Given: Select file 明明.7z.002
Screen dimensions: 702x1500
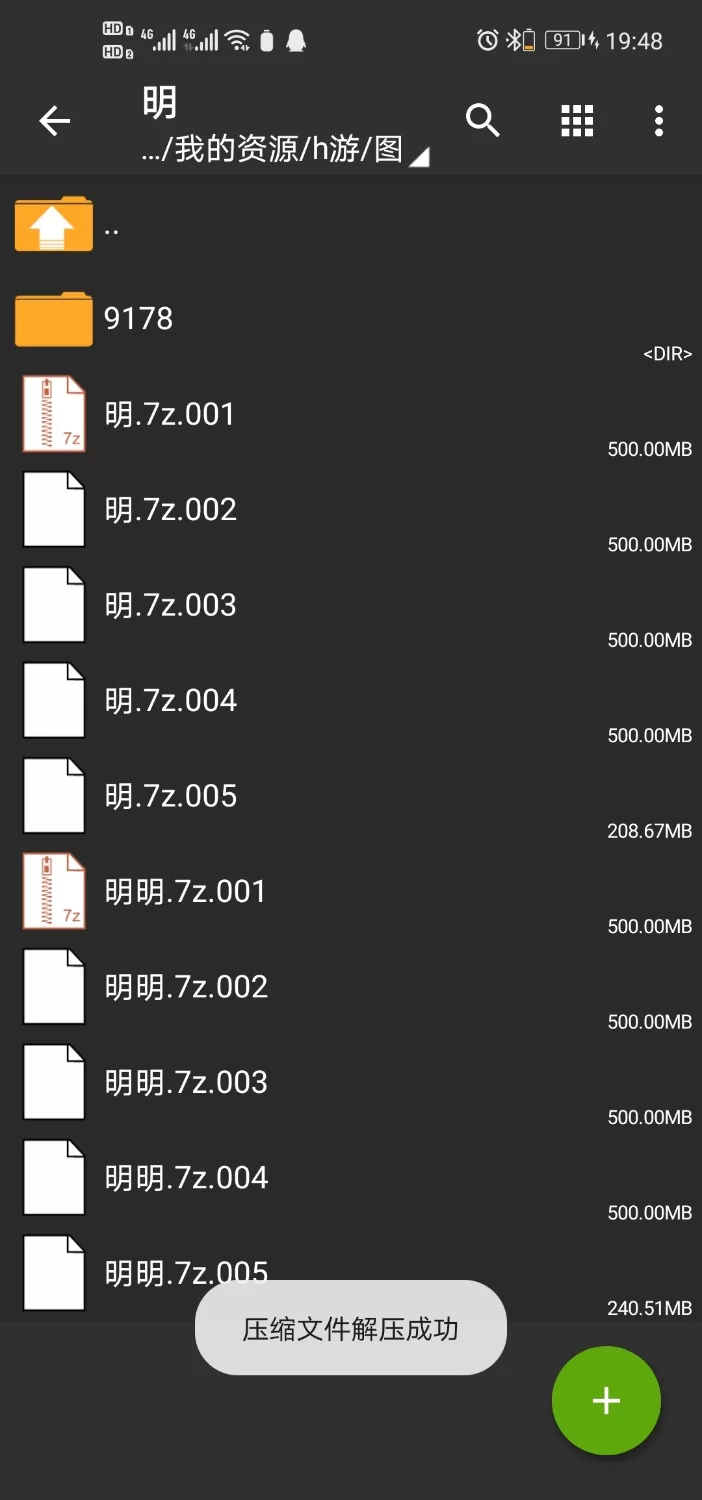Looking at the screenshot, I should click(187, 987).
